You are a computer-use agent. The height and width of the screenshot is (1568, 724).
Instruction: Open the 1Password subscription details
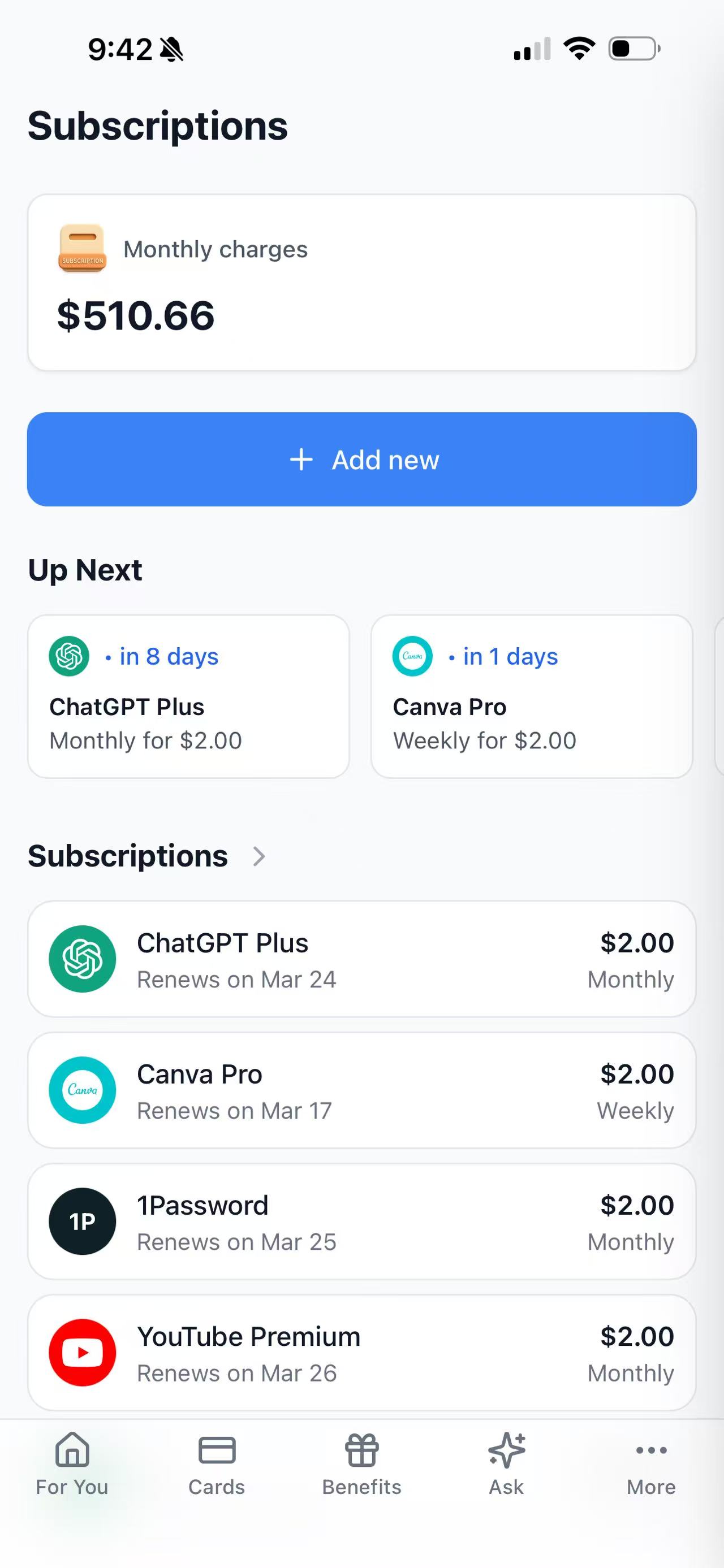(x=361, y=1222)
